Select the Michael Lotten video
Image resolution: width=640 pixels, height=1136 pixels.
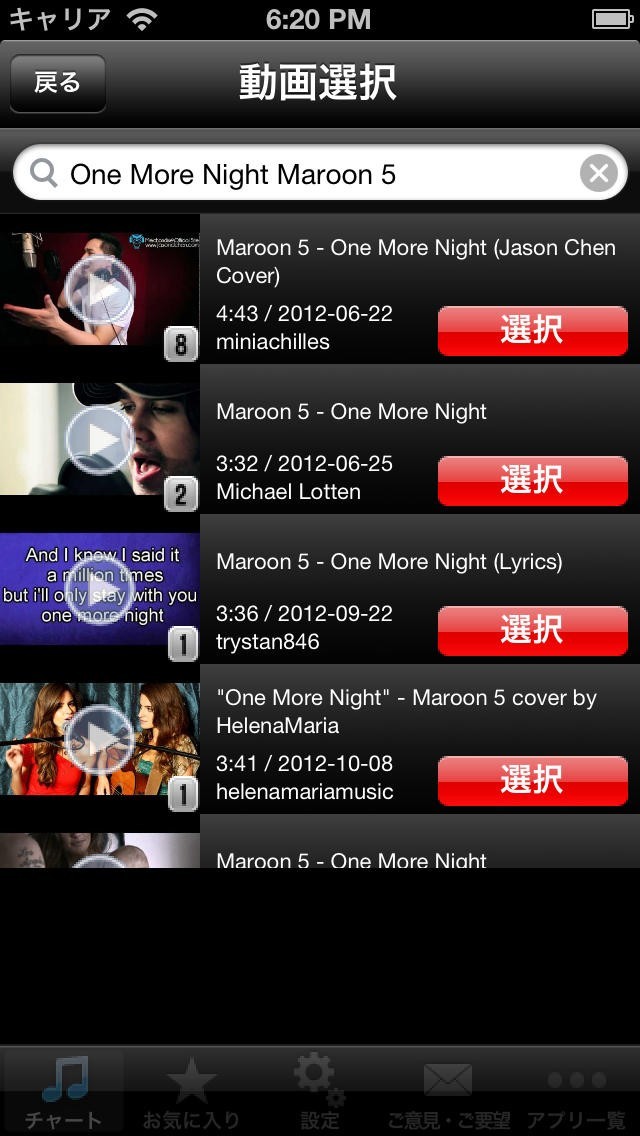click(x=532, y=481)
